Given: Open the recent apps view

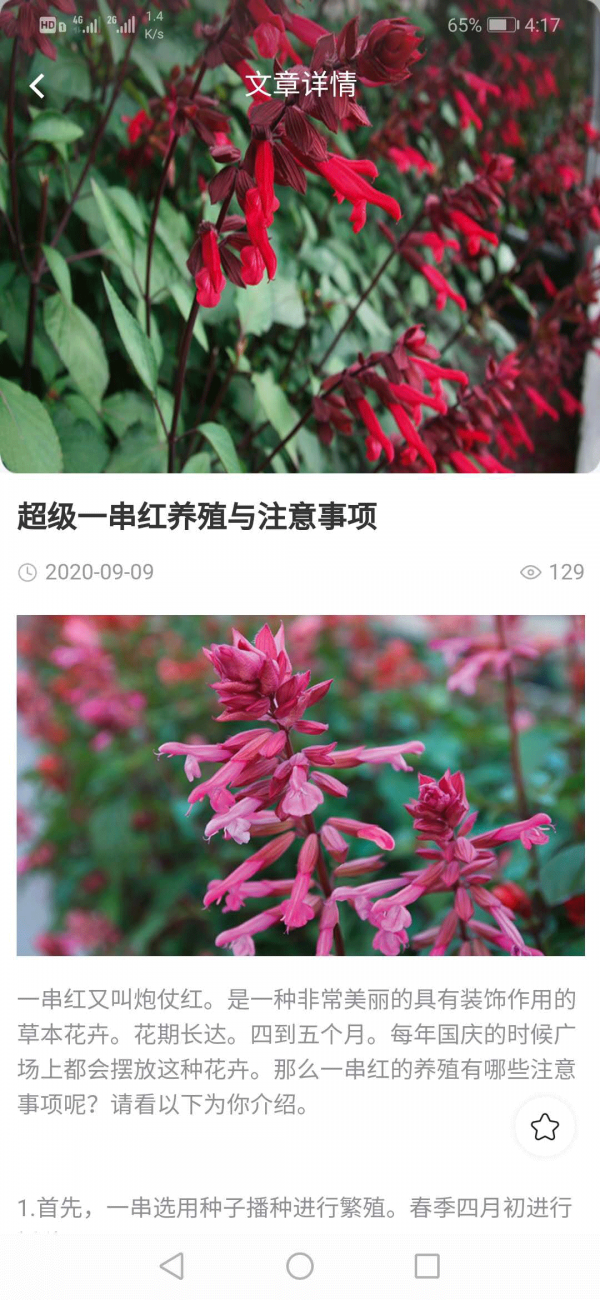Looking at the screenshot, I should tap(427, 1266).
